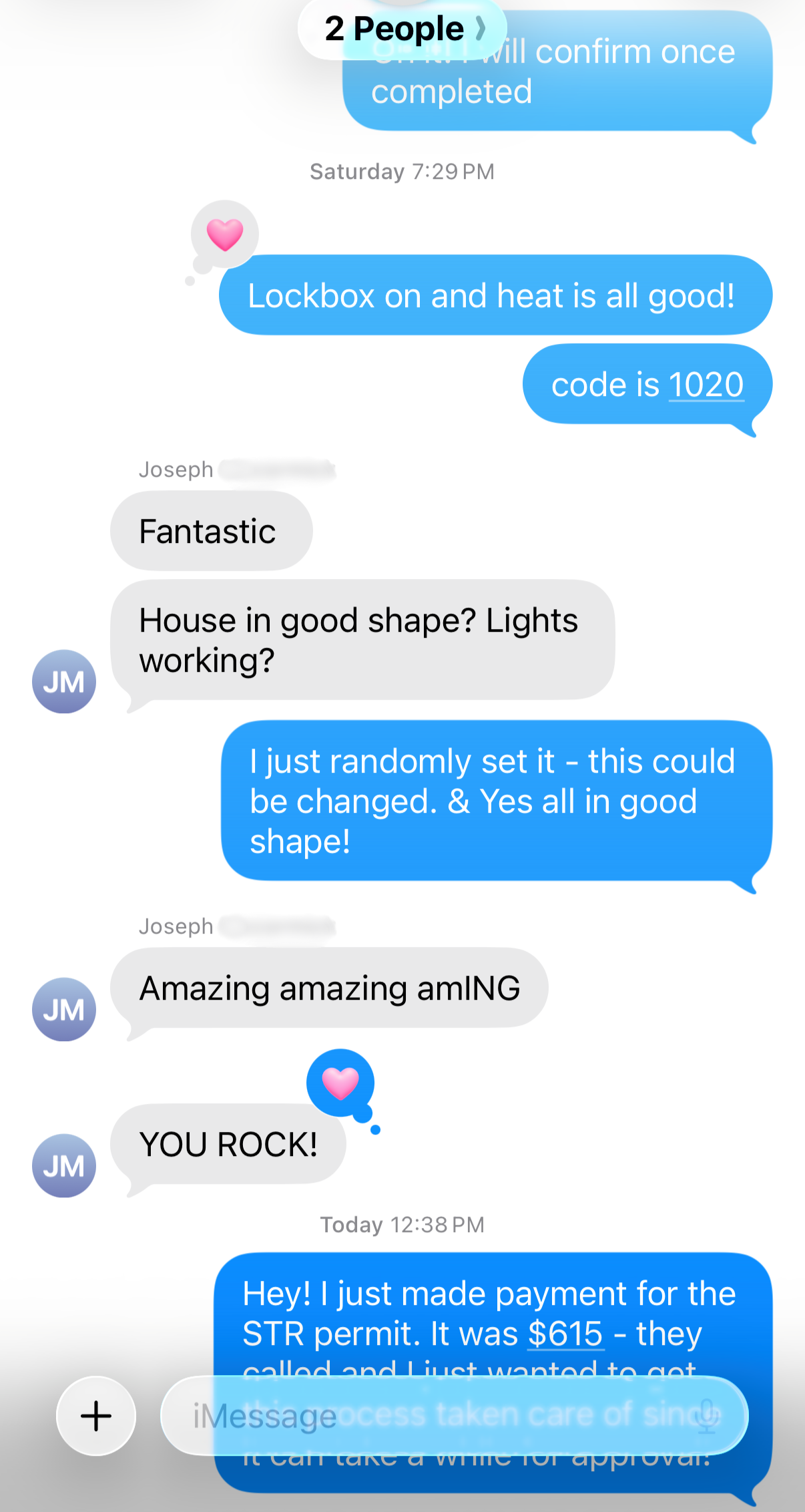Open JM avatar beside "YOU ROCK!"
Image resolution: width=805 pixels, height=1512 pixels.
click(64, 1165)
